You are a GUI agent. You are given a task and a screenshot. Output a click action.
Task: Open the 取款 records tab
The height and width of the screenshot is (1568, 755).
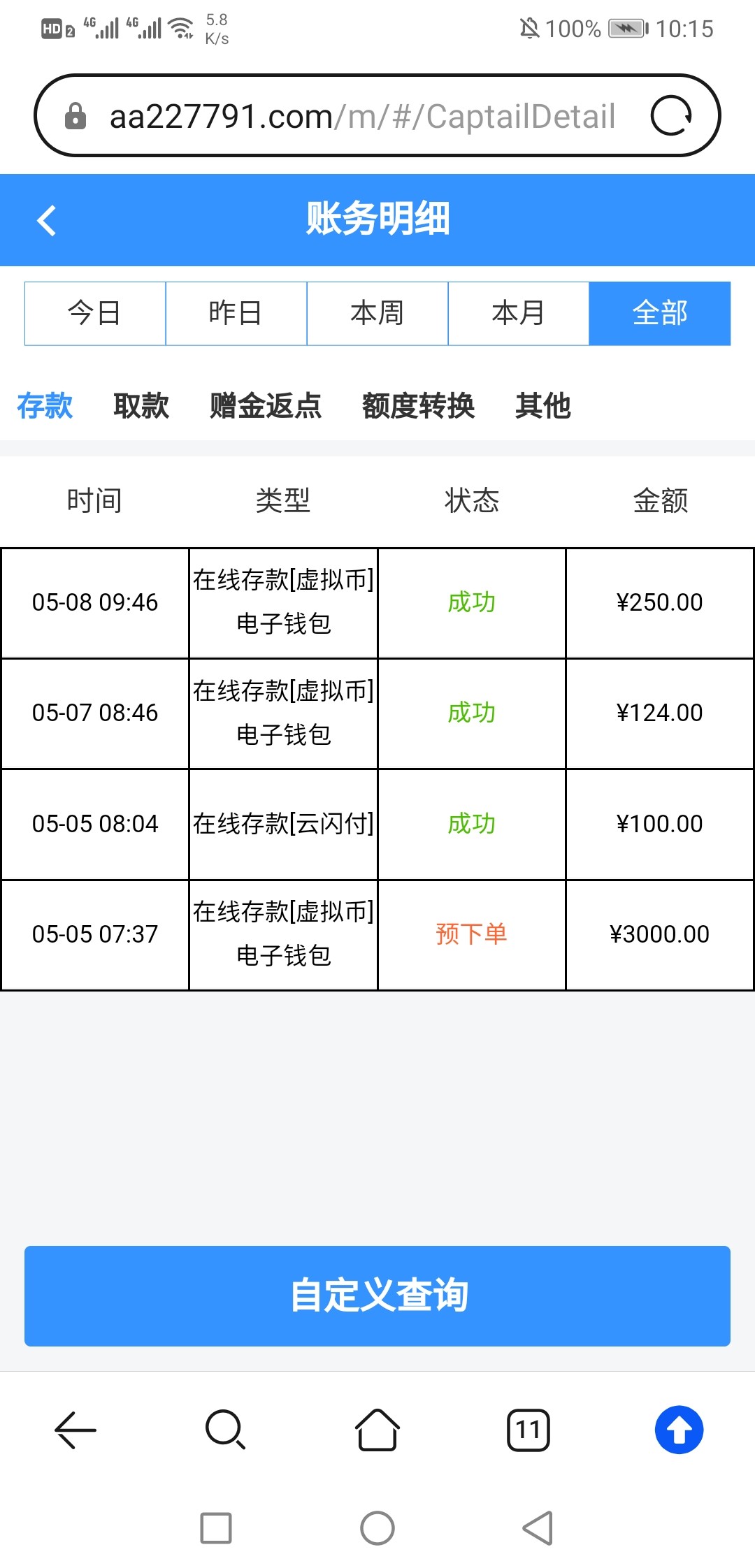click(141, 406)
